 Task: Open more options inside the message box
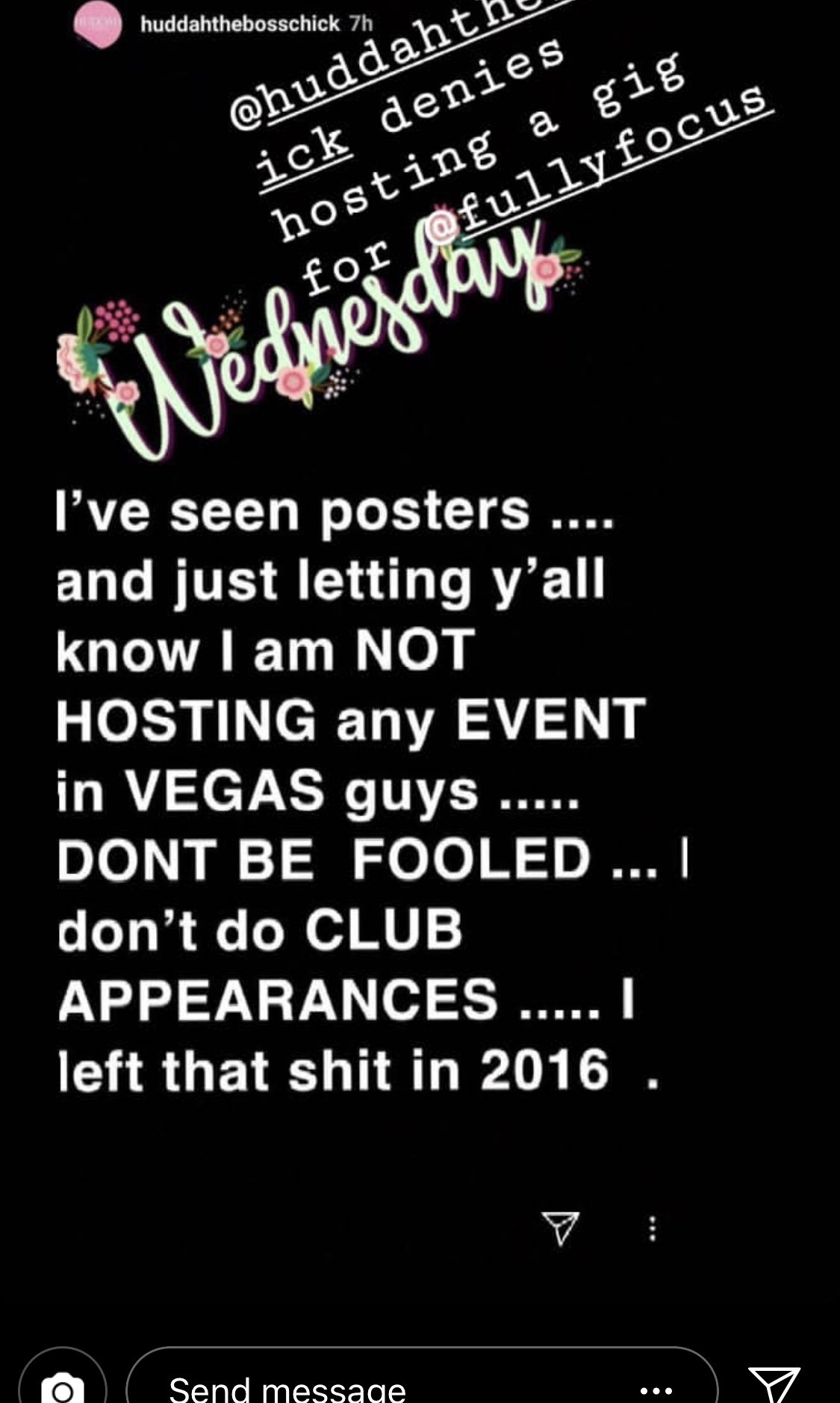[x=656, y=1390]
